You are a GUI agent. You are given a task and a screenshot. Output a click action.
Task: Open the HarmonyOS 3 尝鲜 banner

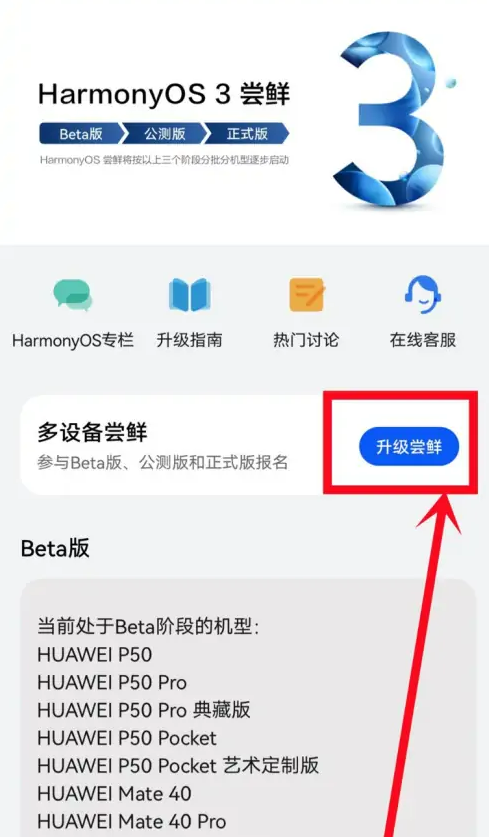pos(244,122)
